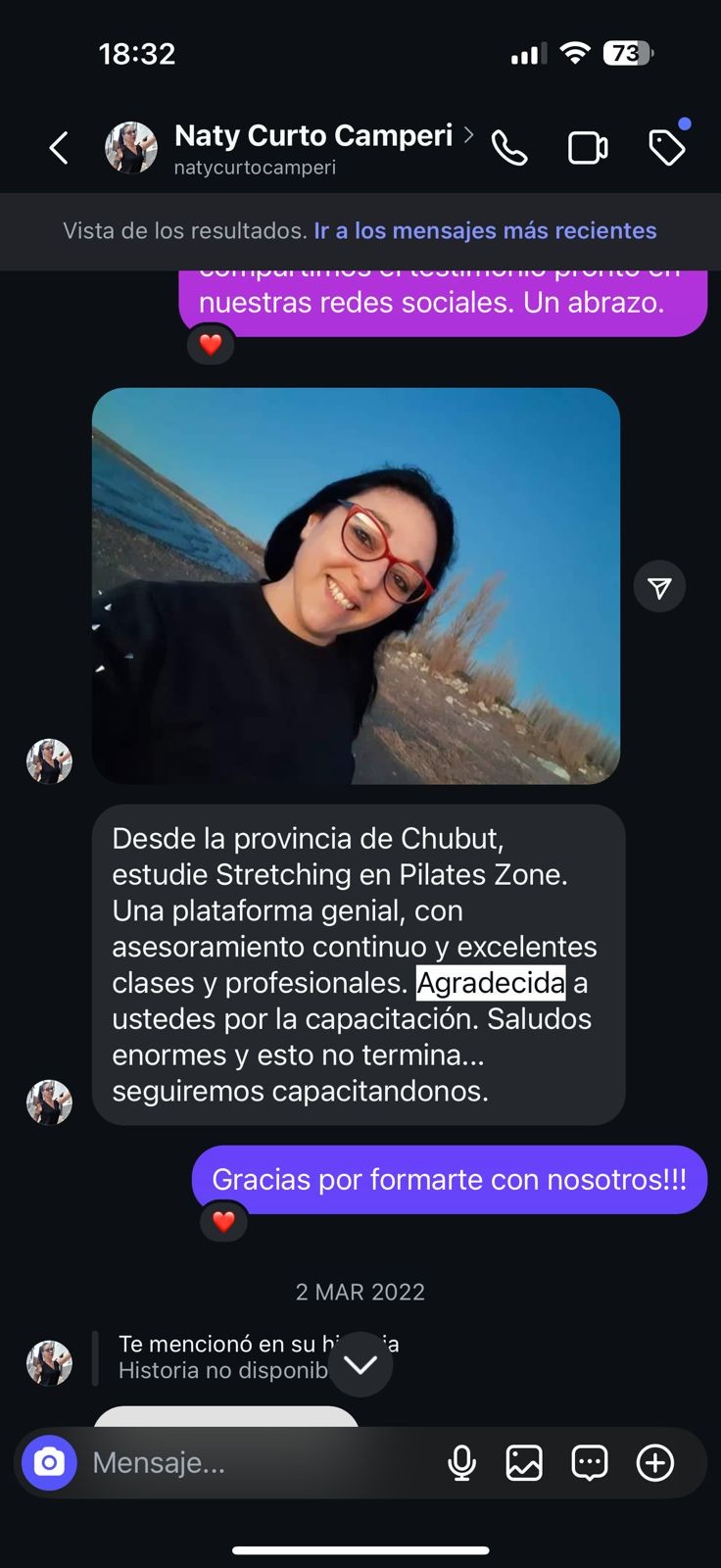This screenshot has height=1568, width=721.
Task: Start a voice call with Naty
Action: point(509,149)
